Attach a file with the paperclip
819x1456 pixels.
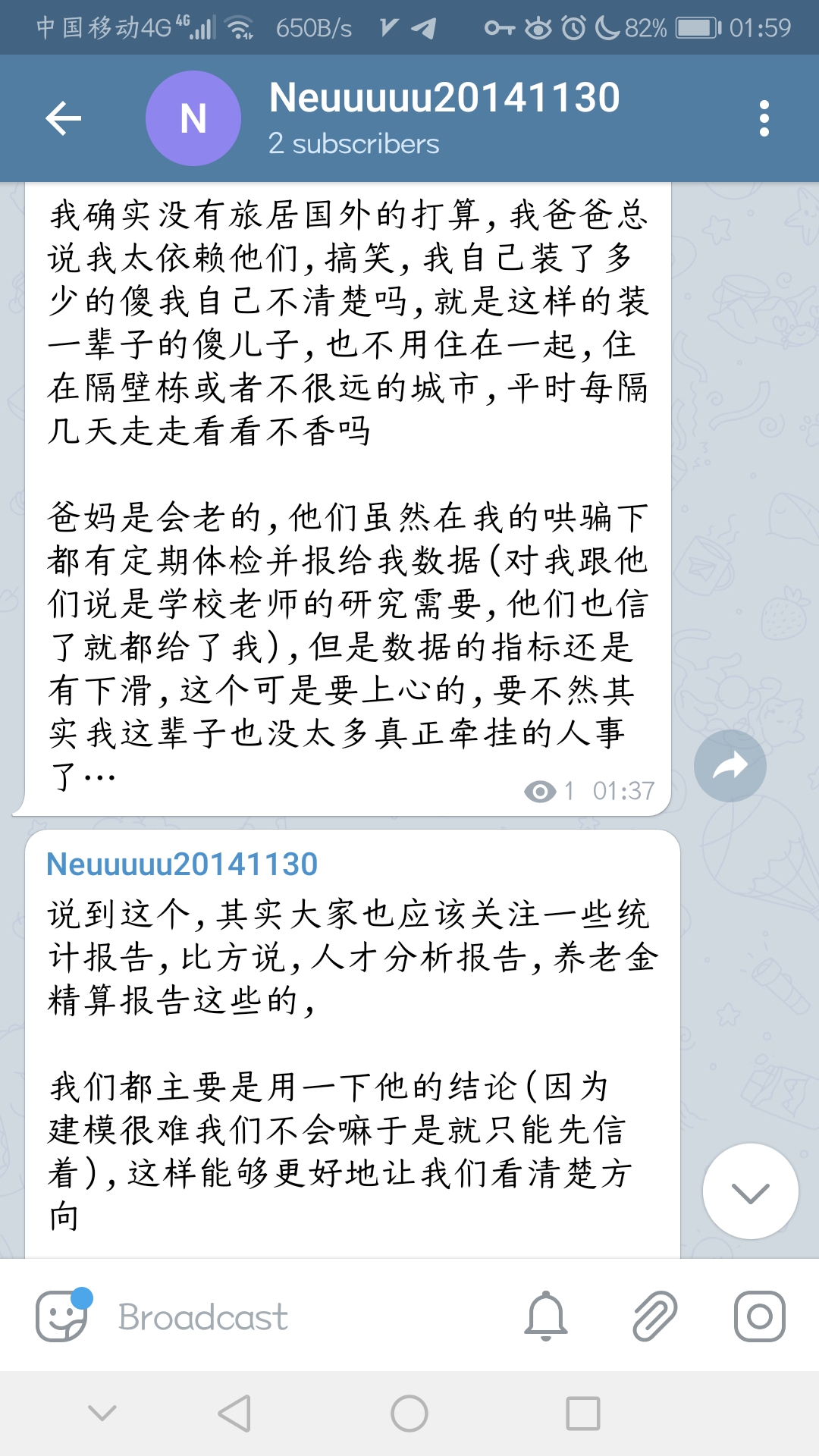tap(654, 1316)
